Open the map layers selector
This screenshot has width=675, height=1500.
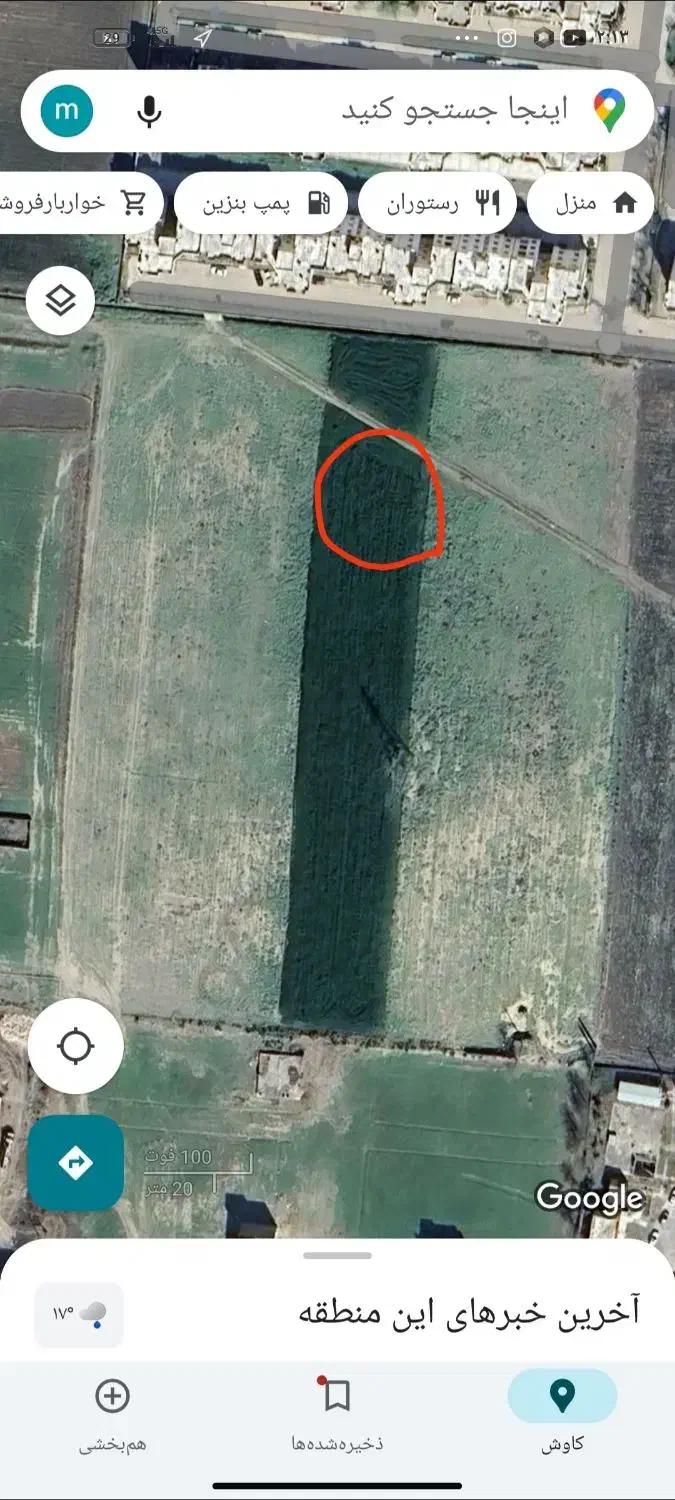(61, 300)
